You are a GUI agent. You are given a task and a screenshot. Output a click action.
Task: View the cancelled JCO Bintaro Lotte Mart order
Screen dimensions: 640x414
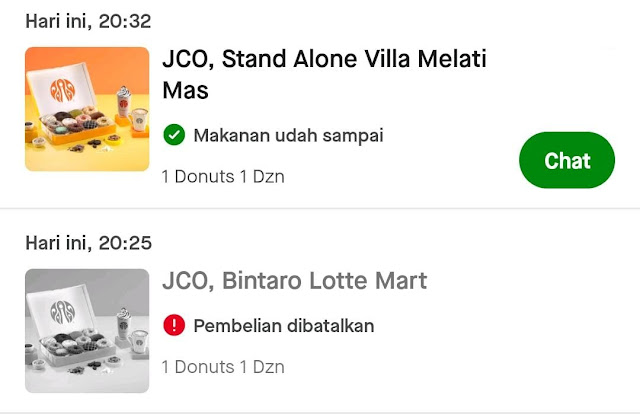[294, 281]
